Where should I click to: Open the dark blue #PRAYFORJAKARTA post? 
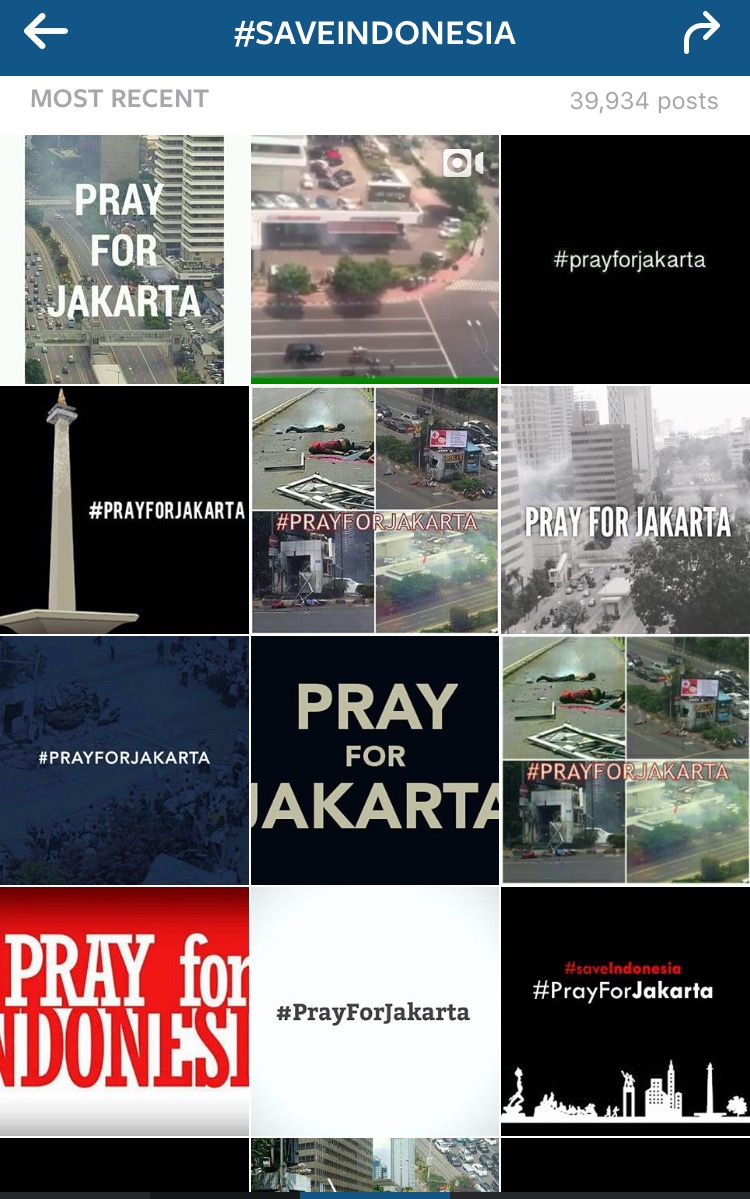(x=124, y=760)
